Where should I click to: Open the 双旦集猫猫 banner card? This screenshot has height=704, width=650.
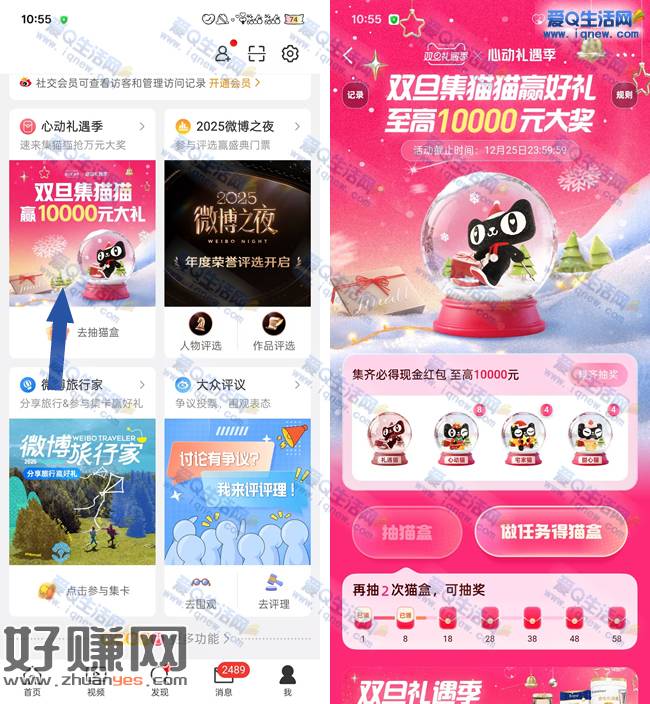pyautogui.click(x=83, y=232)
